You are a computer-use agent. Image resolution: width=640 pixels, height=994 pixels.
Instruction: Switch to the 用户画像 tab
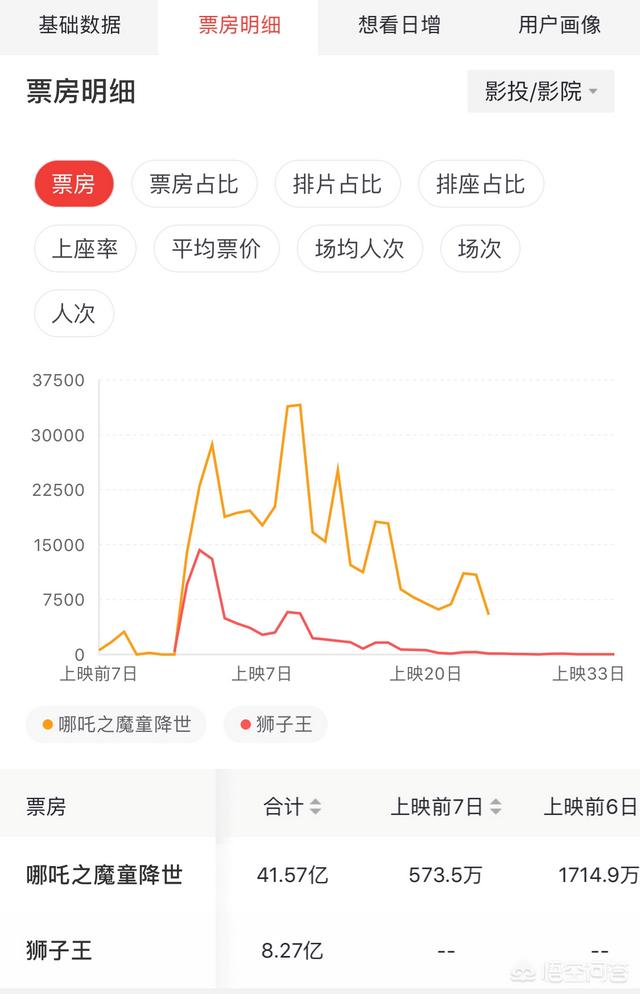point(559,26)
